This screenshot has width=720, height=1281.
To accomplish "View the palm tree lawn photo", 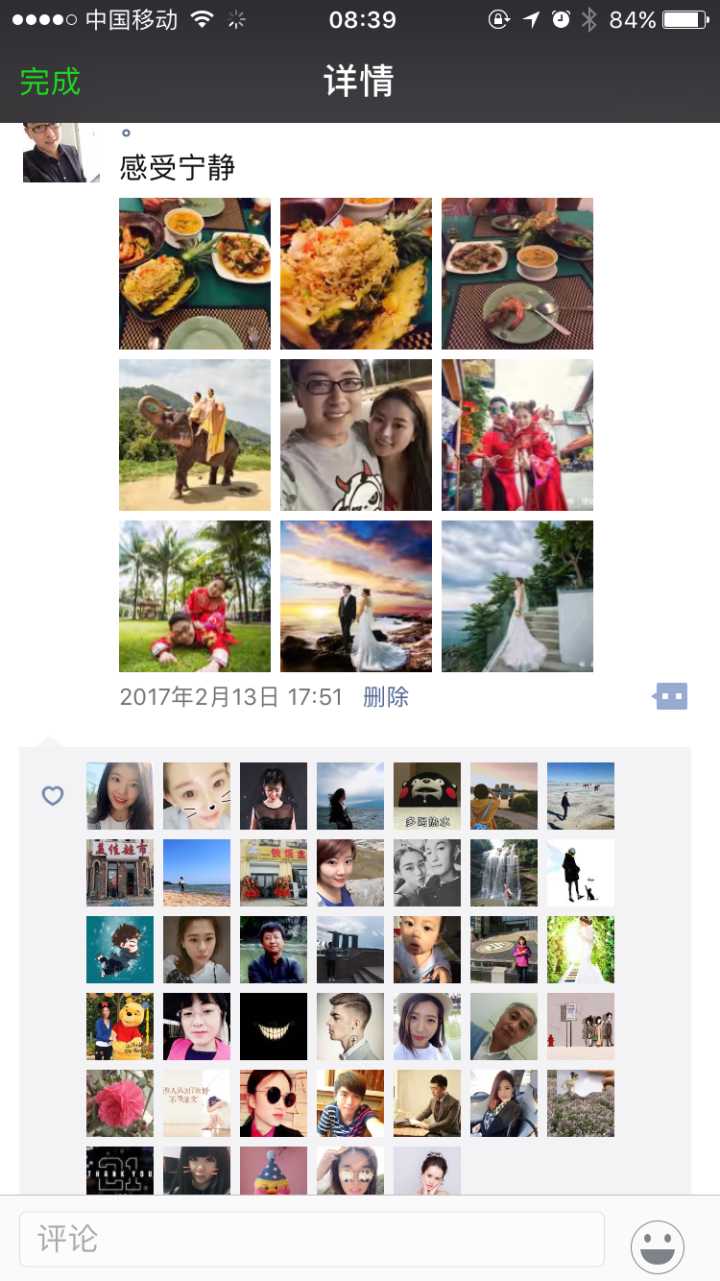I will [195, 596].
